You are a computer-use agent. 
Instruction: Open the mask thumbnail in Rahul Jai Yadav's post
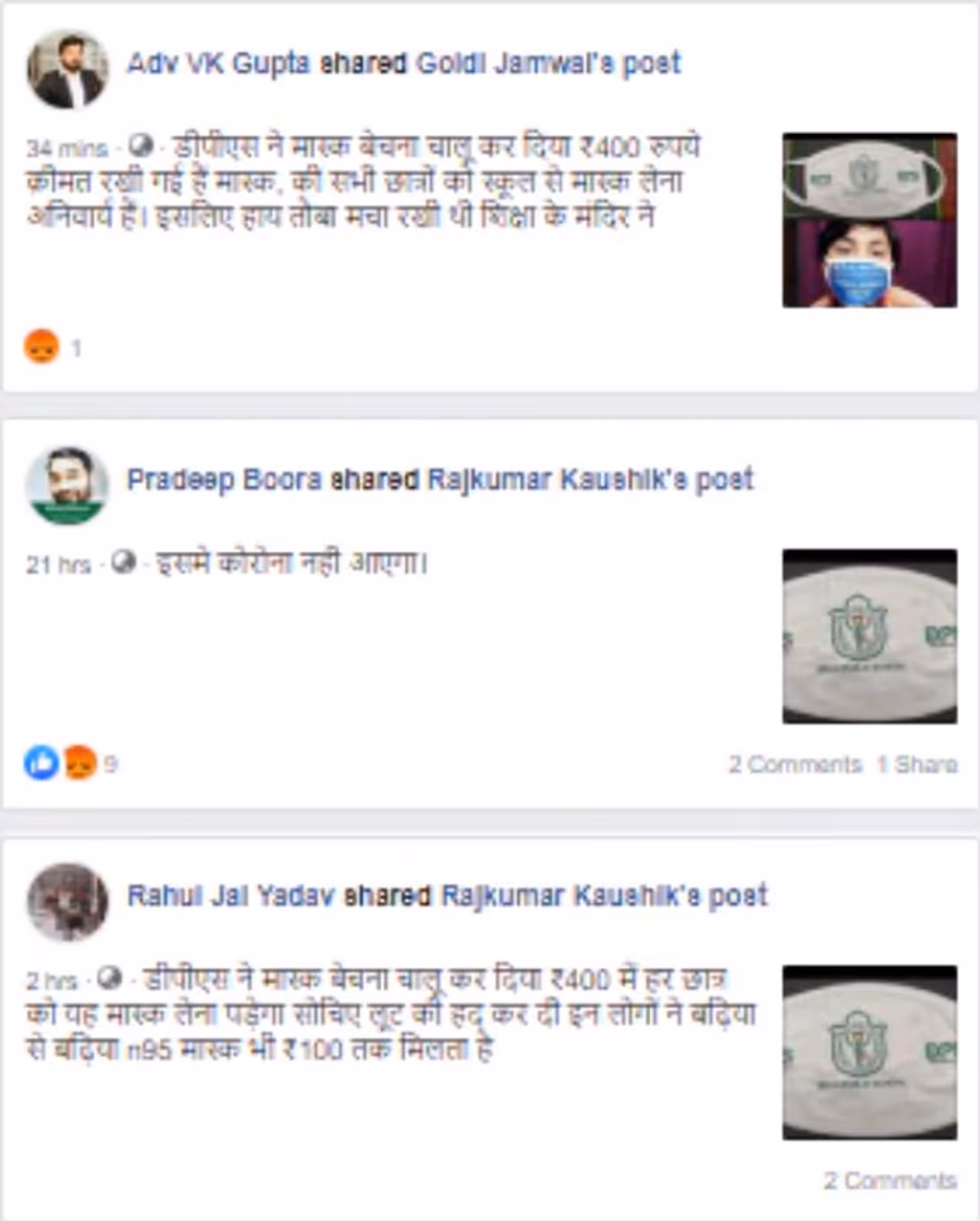click(x=869, y=1053)
